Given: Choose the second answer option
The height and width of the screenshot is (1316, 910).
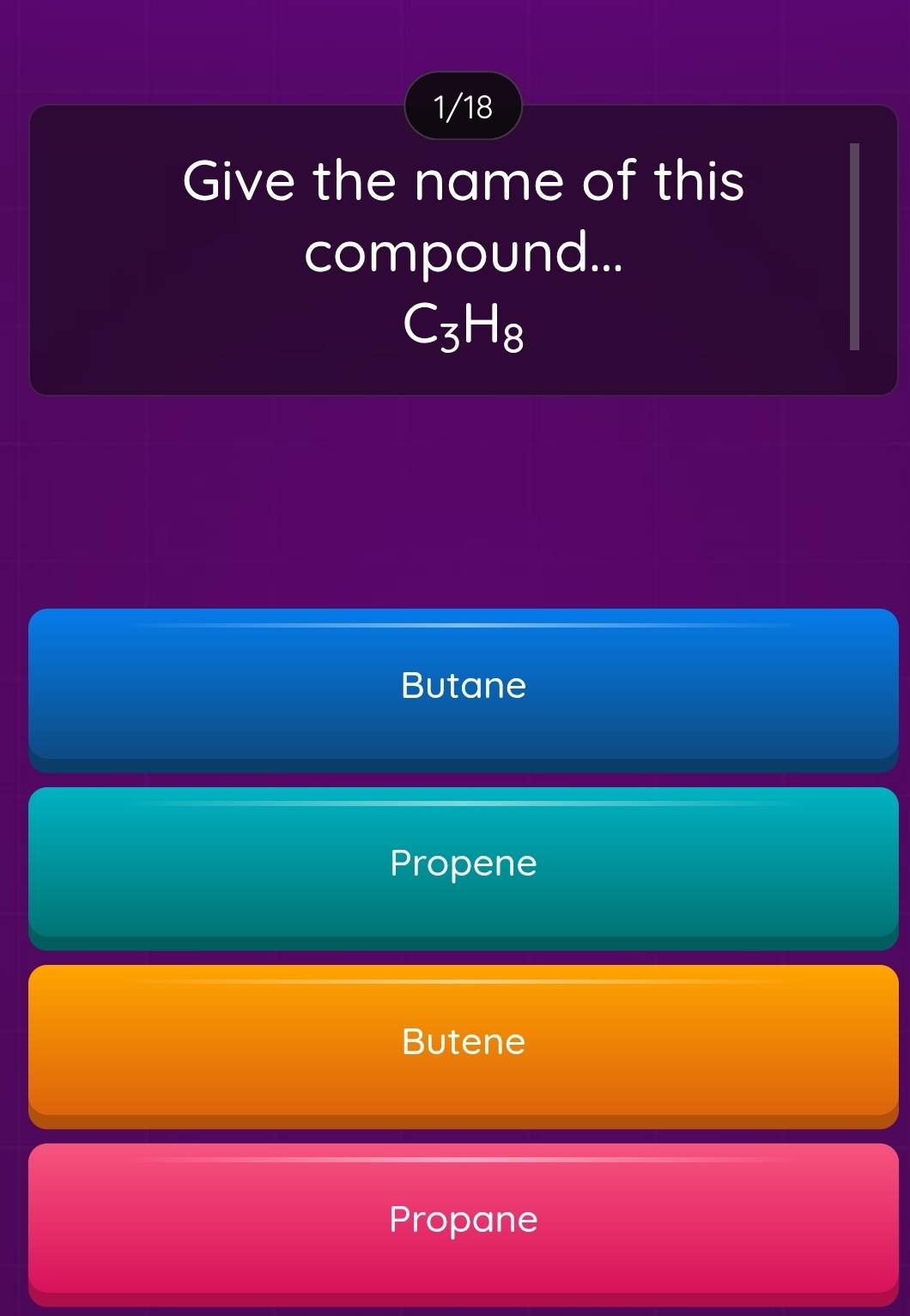Looking at the screenshot, I should 464,863.
